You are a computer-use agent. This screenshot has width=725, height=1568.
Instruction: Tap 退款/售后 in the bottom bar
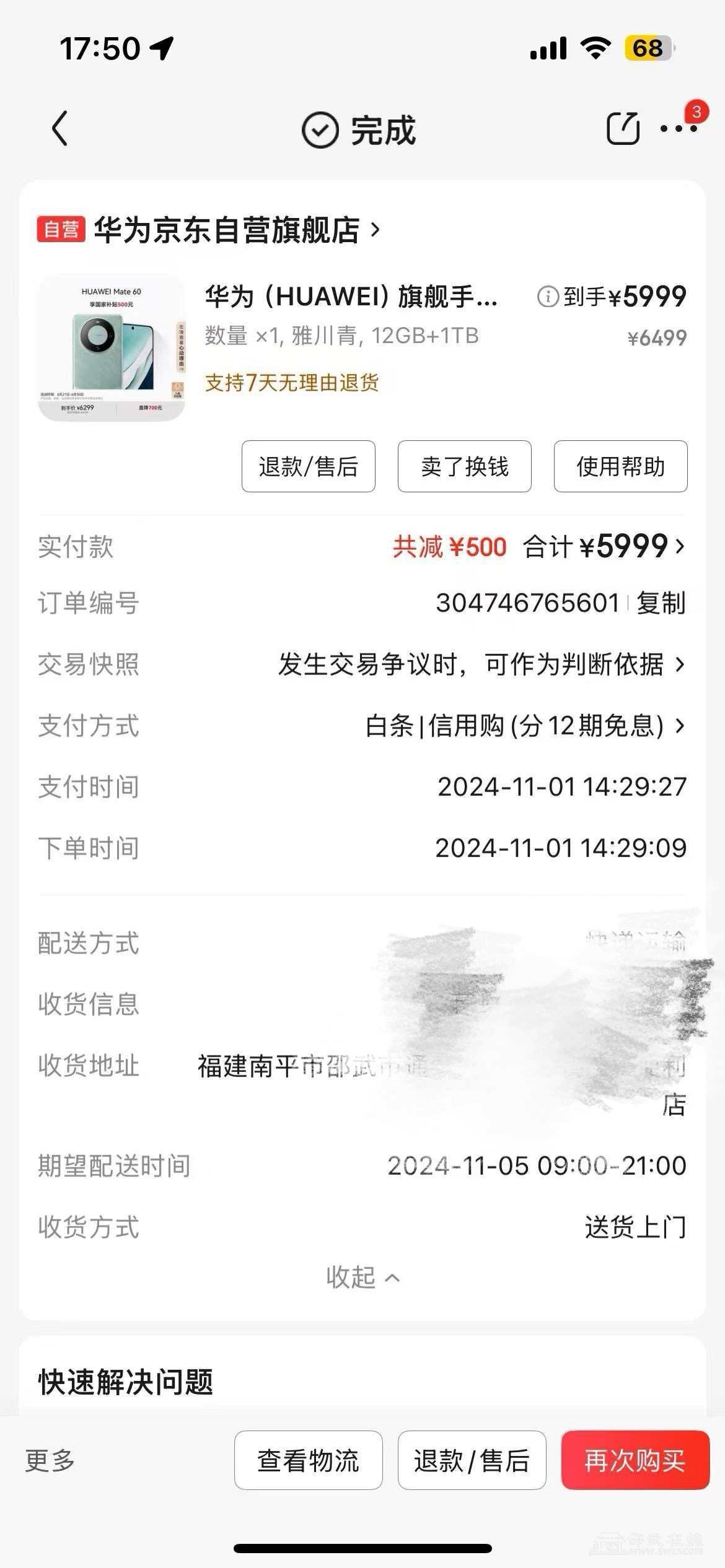tap(472, 1461)
